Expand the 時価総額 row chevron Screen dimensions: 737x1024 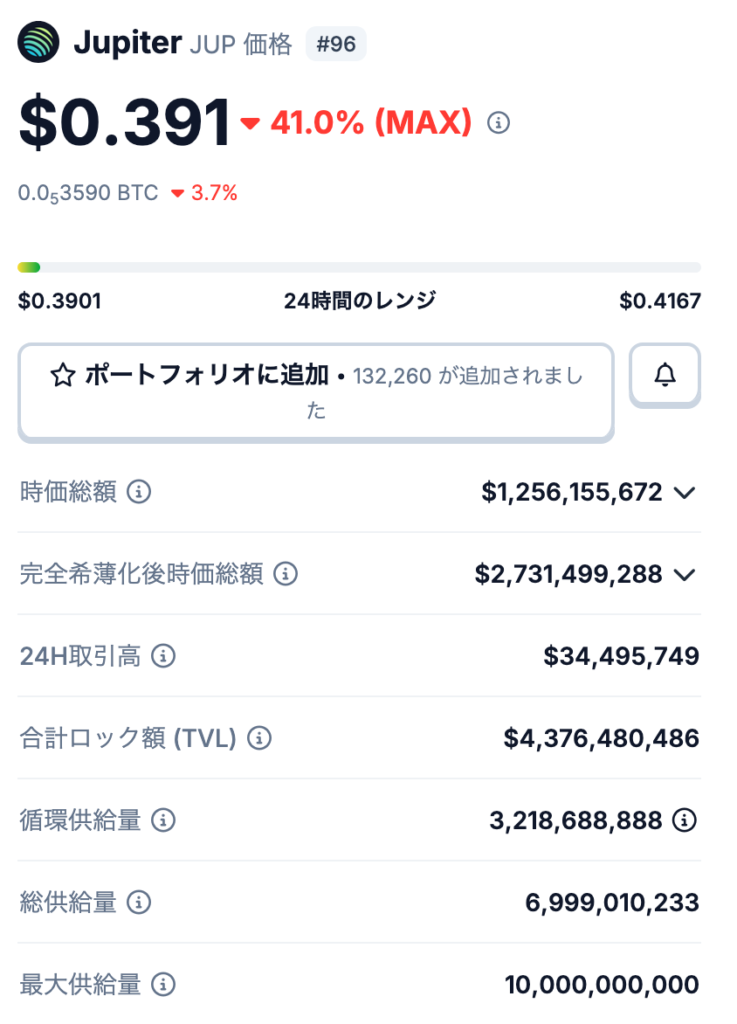tap(686, 492)
